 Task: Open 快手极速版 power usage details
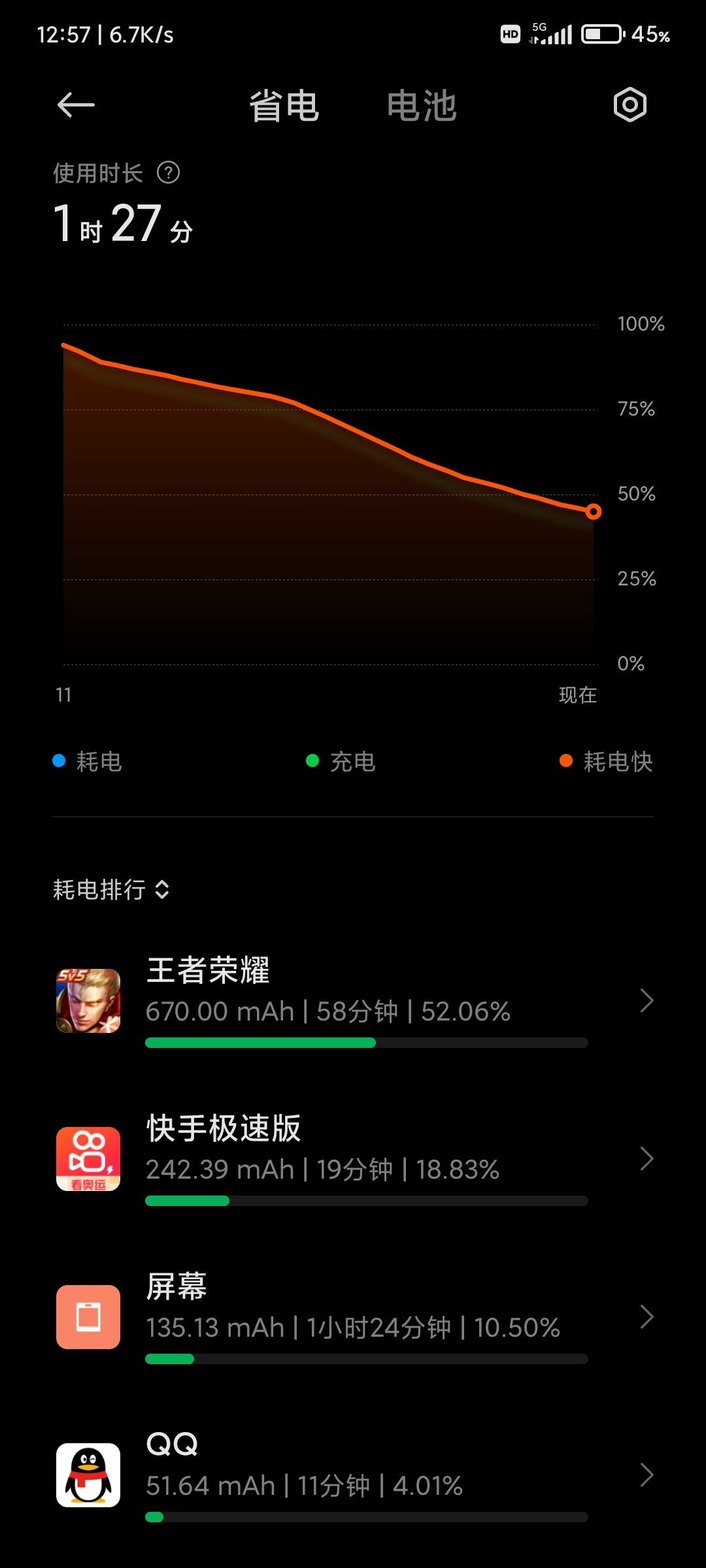coord(353,1159)
